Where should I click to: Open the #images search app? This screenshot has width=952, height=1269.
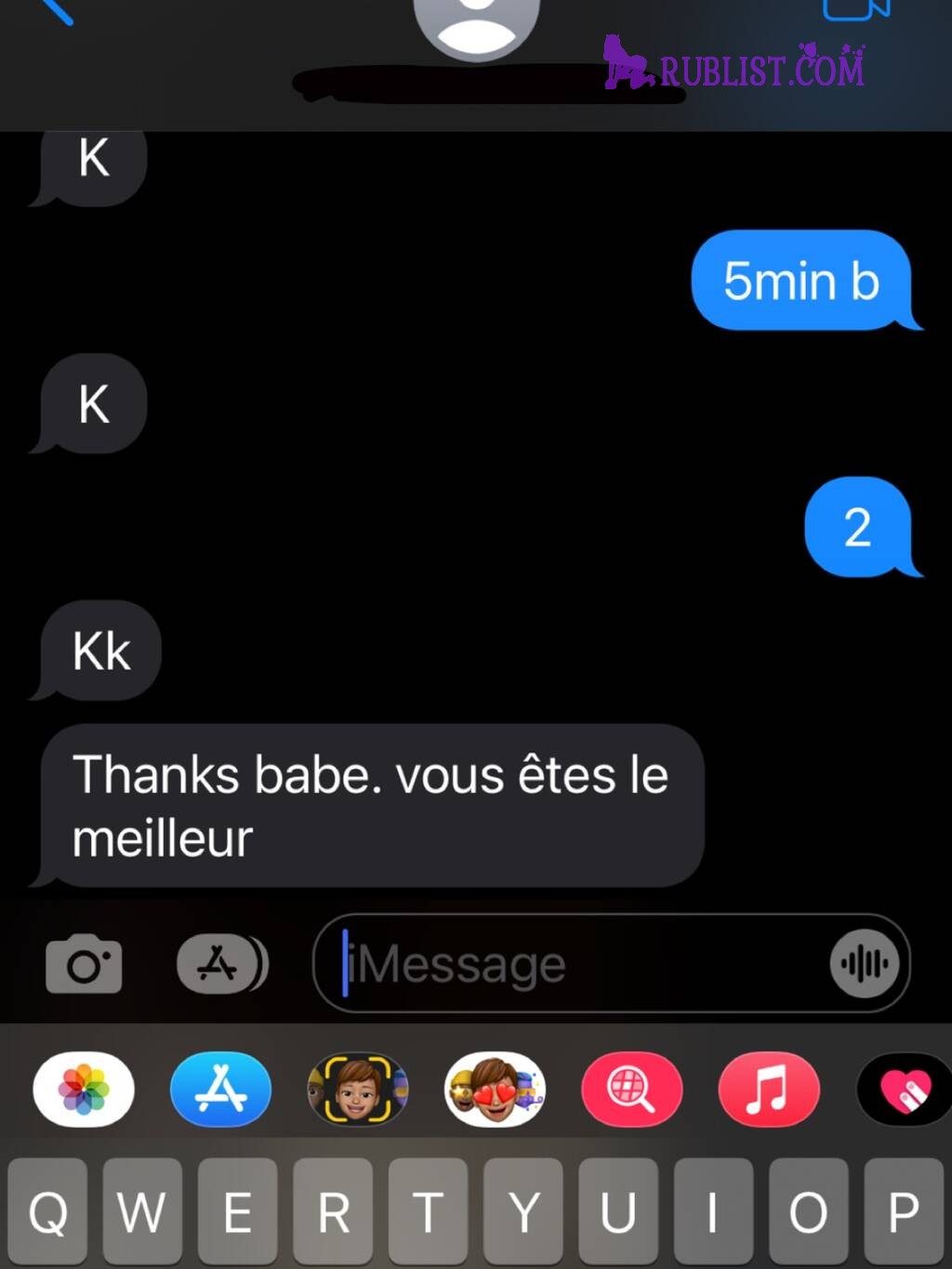(x=632, y=1089)
